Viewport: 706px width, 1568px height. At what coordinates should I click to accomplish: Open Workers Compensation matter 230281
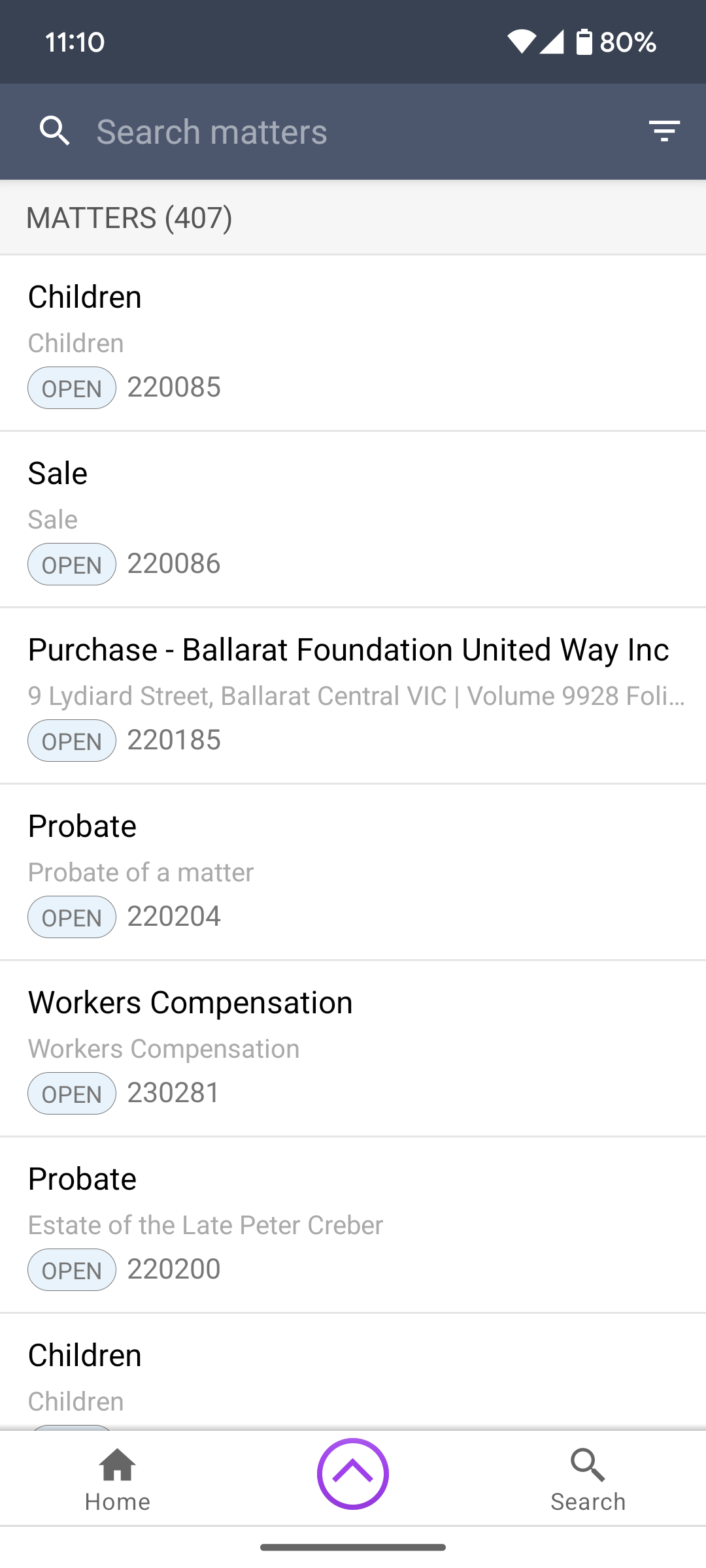353,1049
